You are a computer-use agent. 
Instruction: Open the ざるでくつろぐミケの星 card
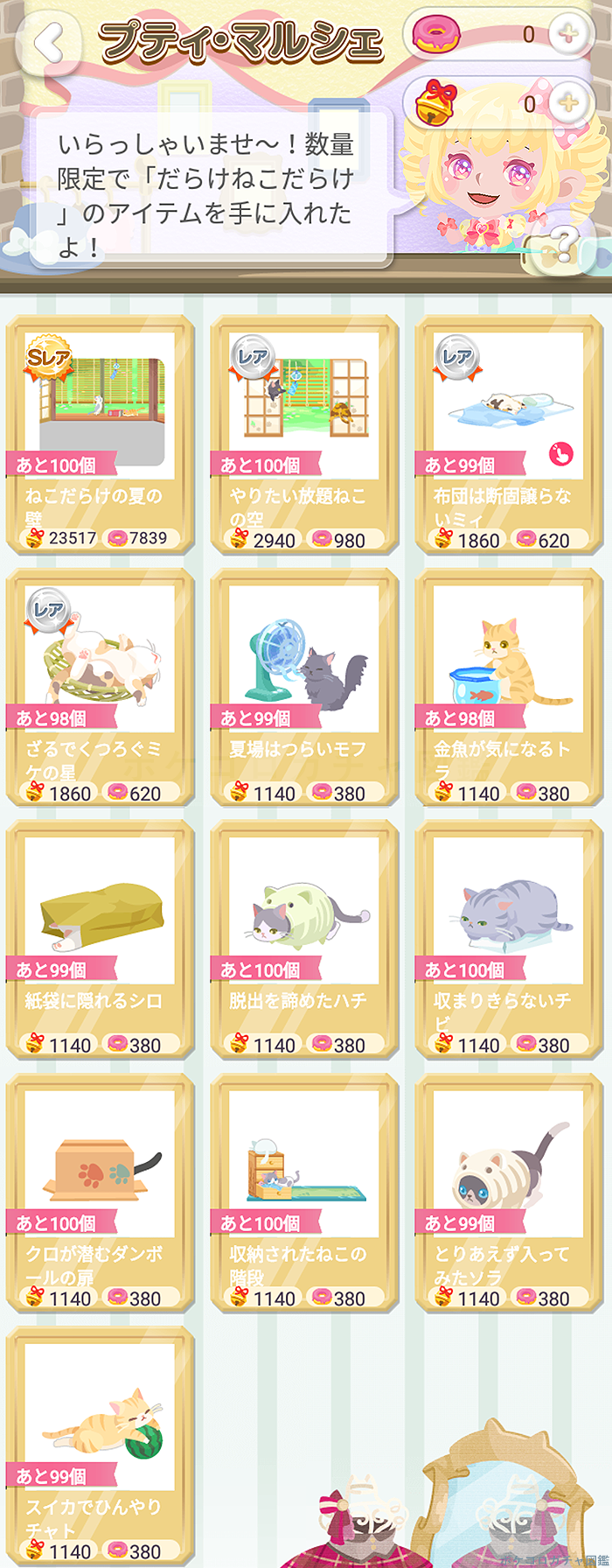(100, 687)
